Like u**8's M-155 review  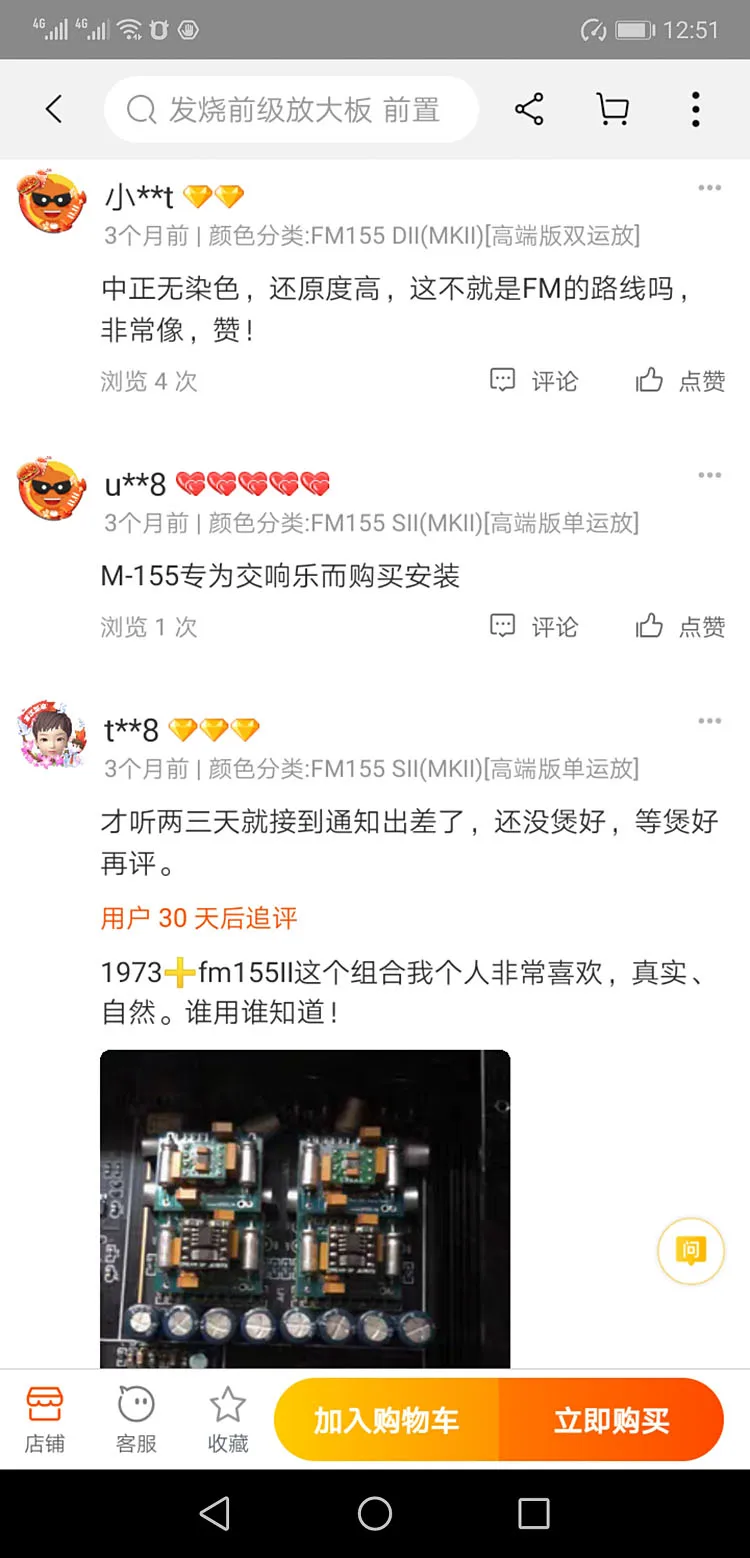pos(680,626)
